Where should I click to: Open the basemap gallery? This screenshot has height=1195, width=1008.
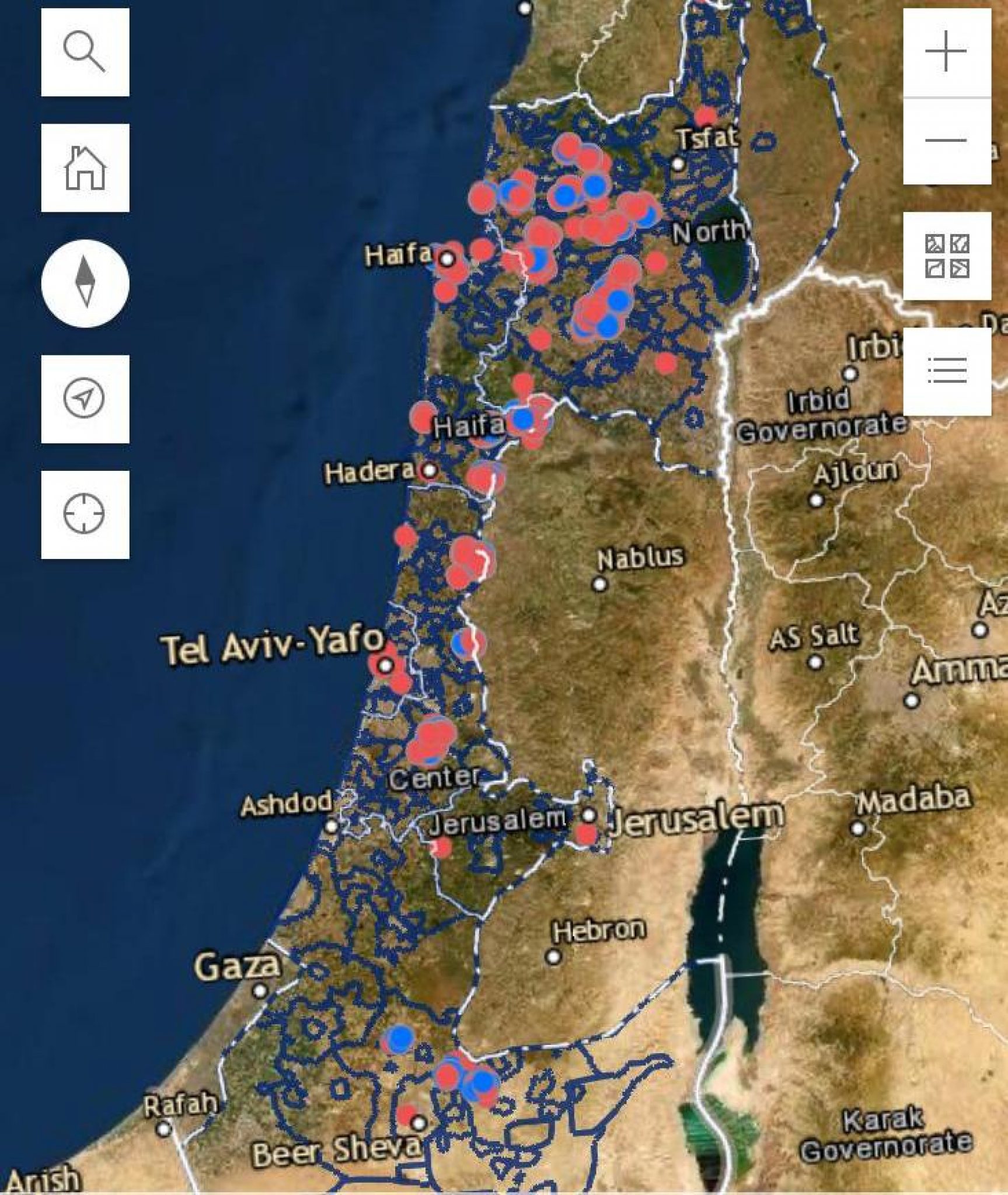click(946, 256)
